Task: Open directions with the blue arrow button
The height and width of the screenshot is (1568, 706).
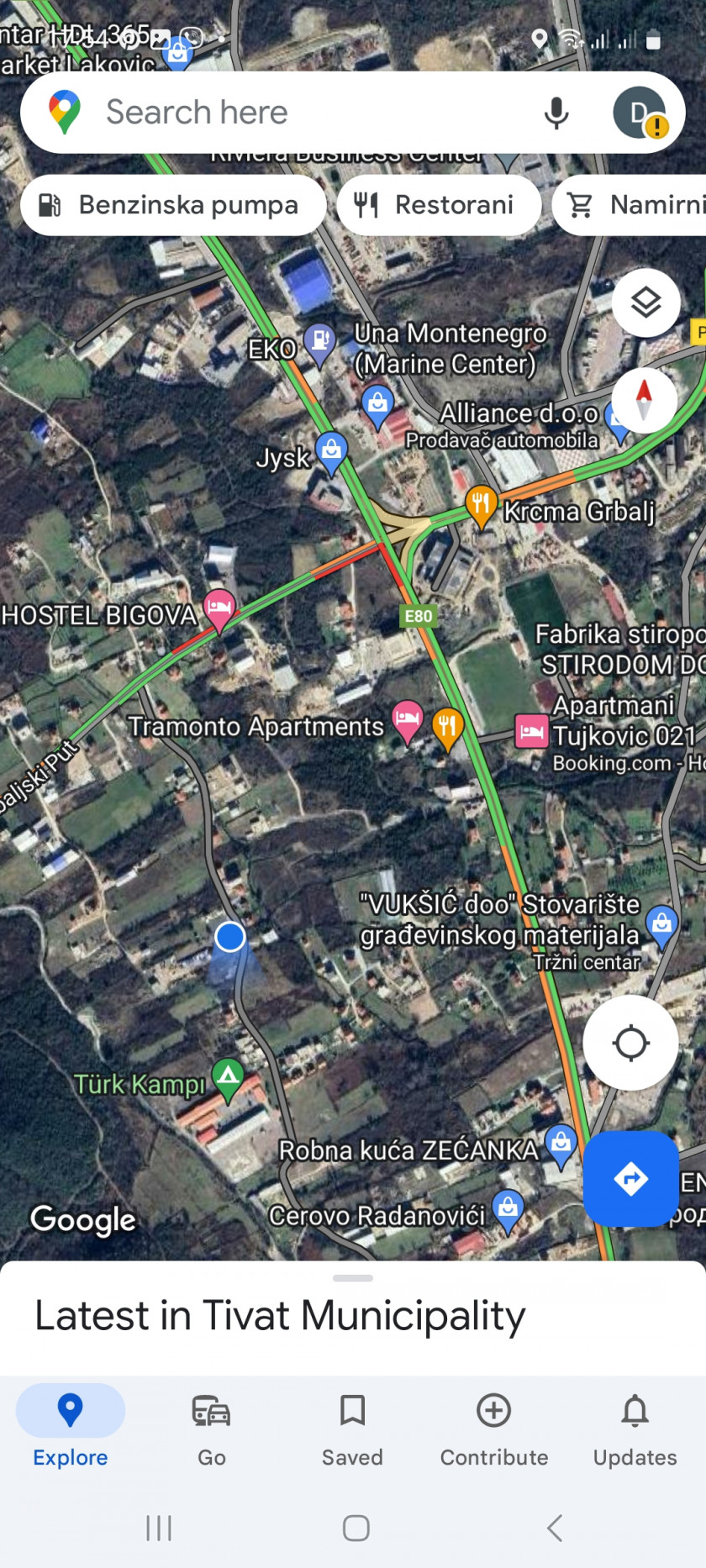Action: click(630, 1178)
